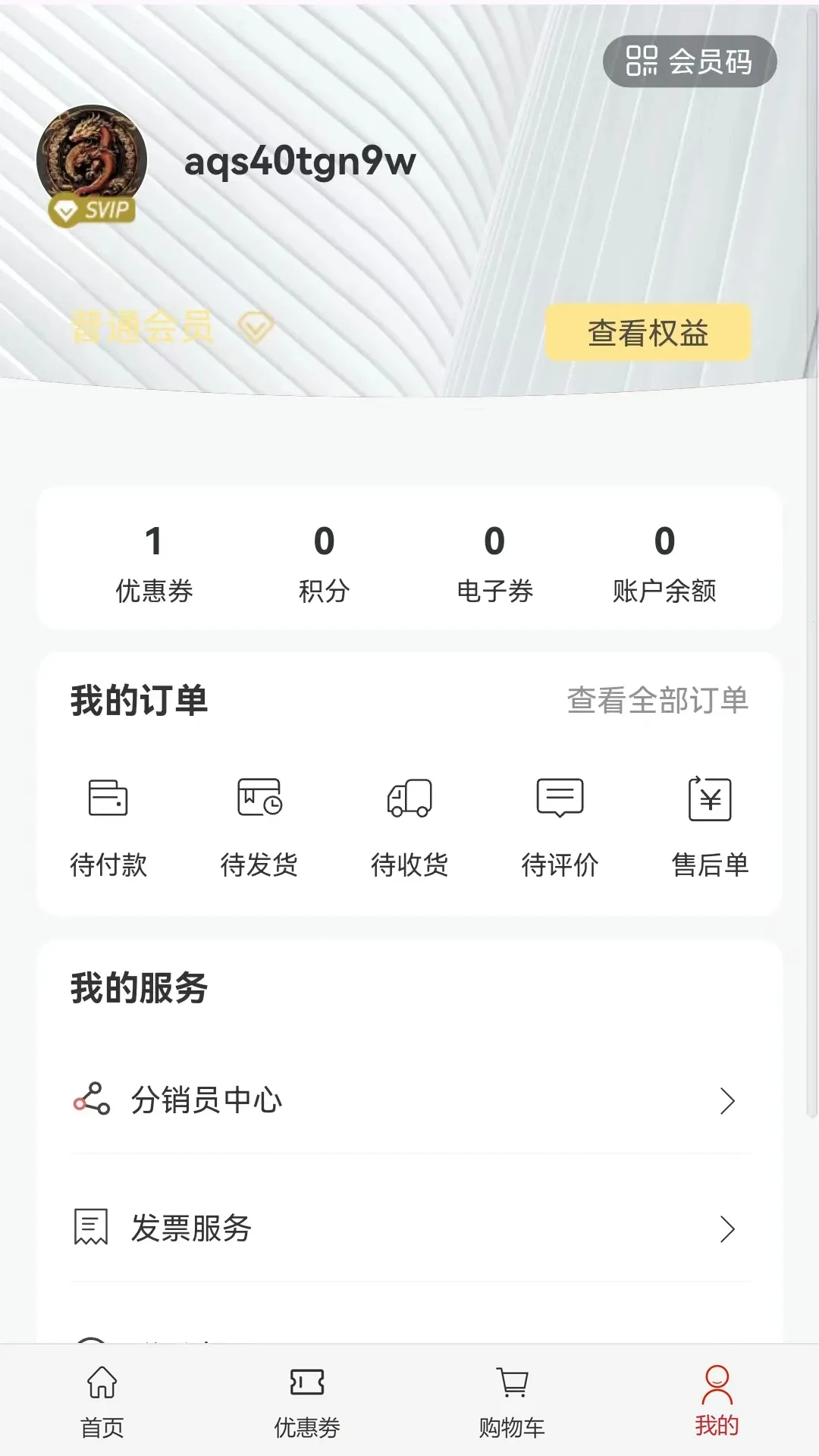Open the 售后单 after-sales refund icon
This screenshot has height=1456, width=819.
[710, 797]
